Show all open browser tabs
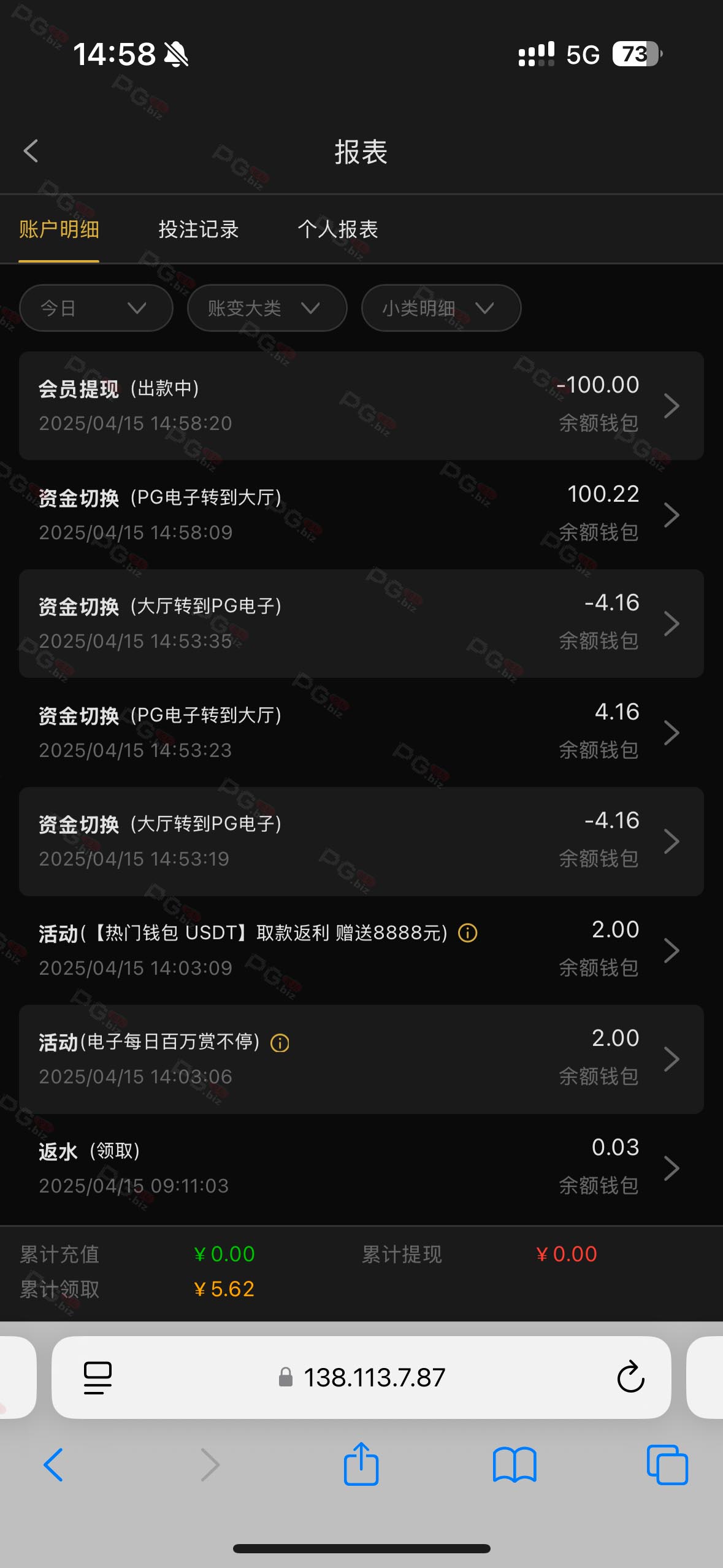 pos(667,1464)
